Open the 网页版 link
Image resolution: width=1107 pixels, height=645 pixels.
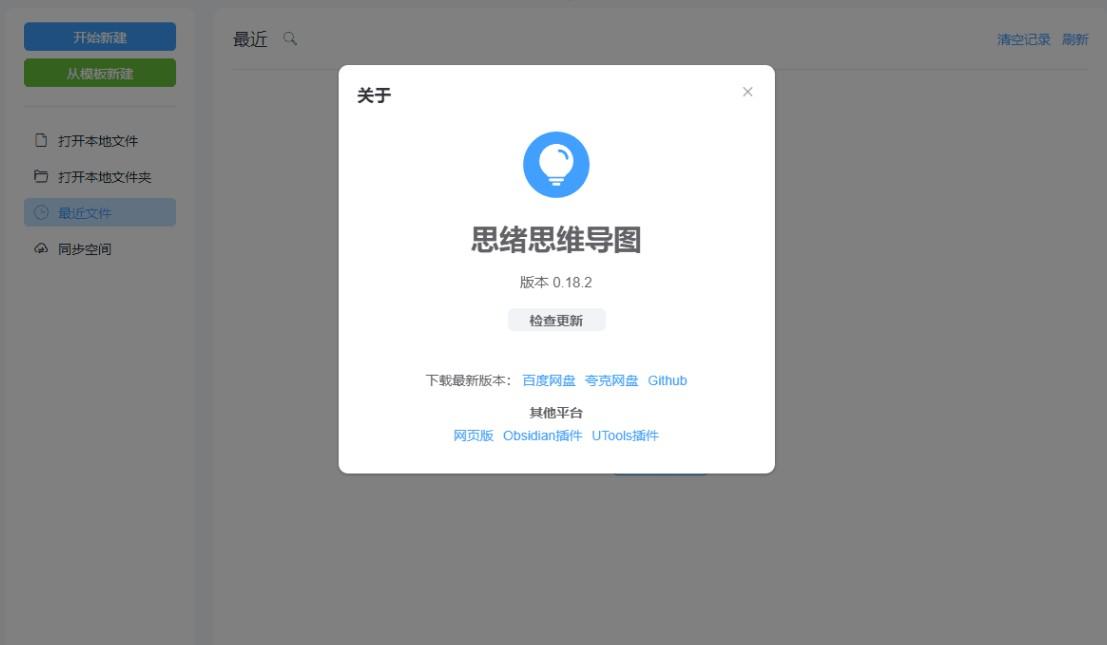tap(473, 436)
